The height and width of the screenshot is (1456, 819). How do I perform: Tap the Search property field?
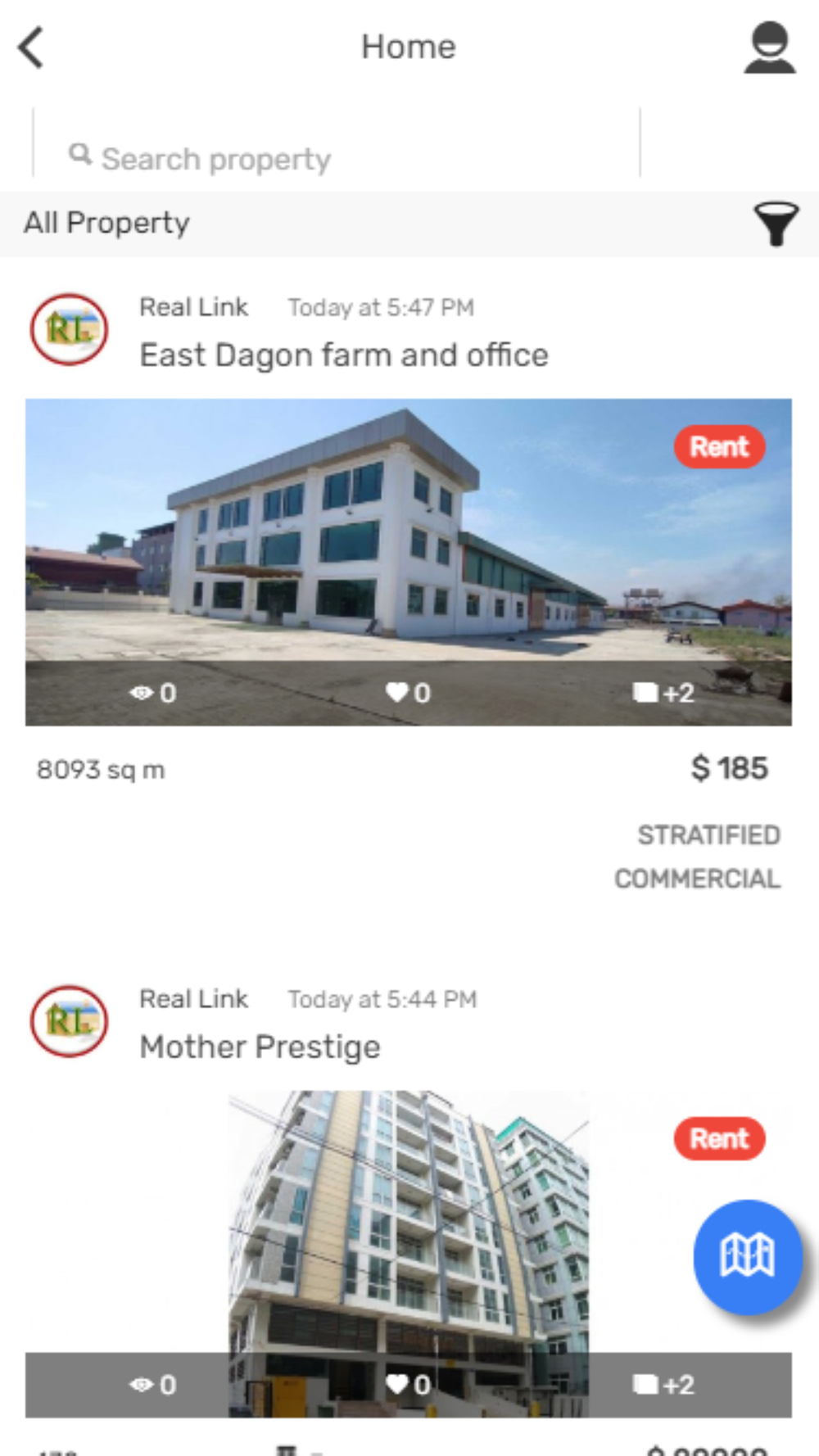pyautogui.click(x=336, y=157)
